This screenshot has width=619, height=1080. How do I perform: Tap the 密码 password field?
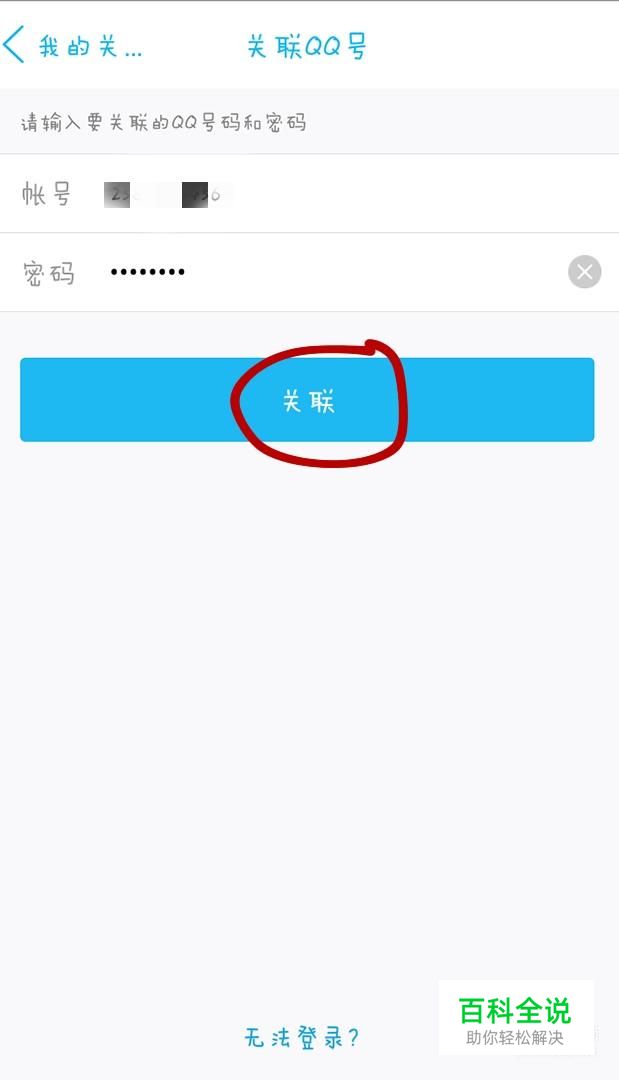(309, 273)
